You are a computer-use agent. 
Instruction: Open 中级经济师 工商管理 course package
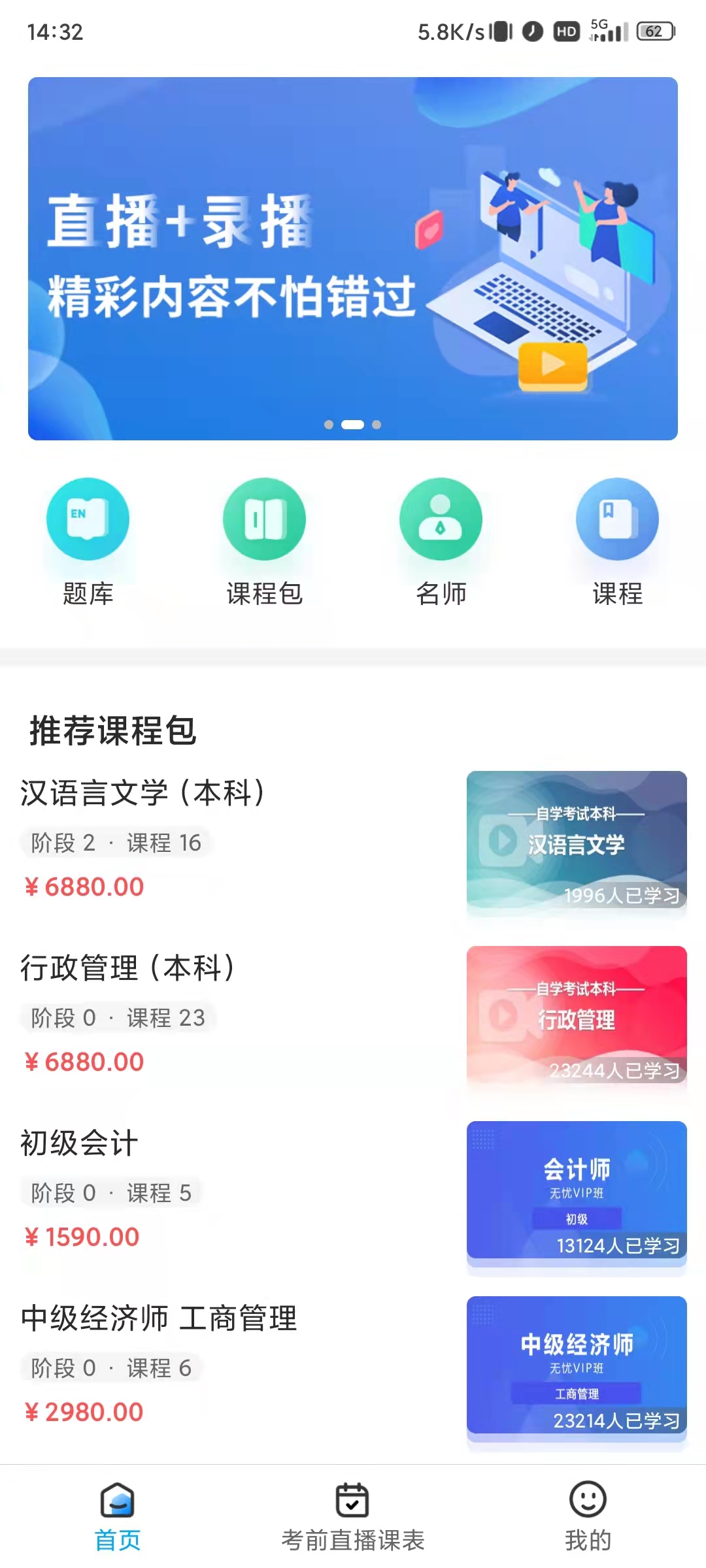click(x=159, y=1318)
